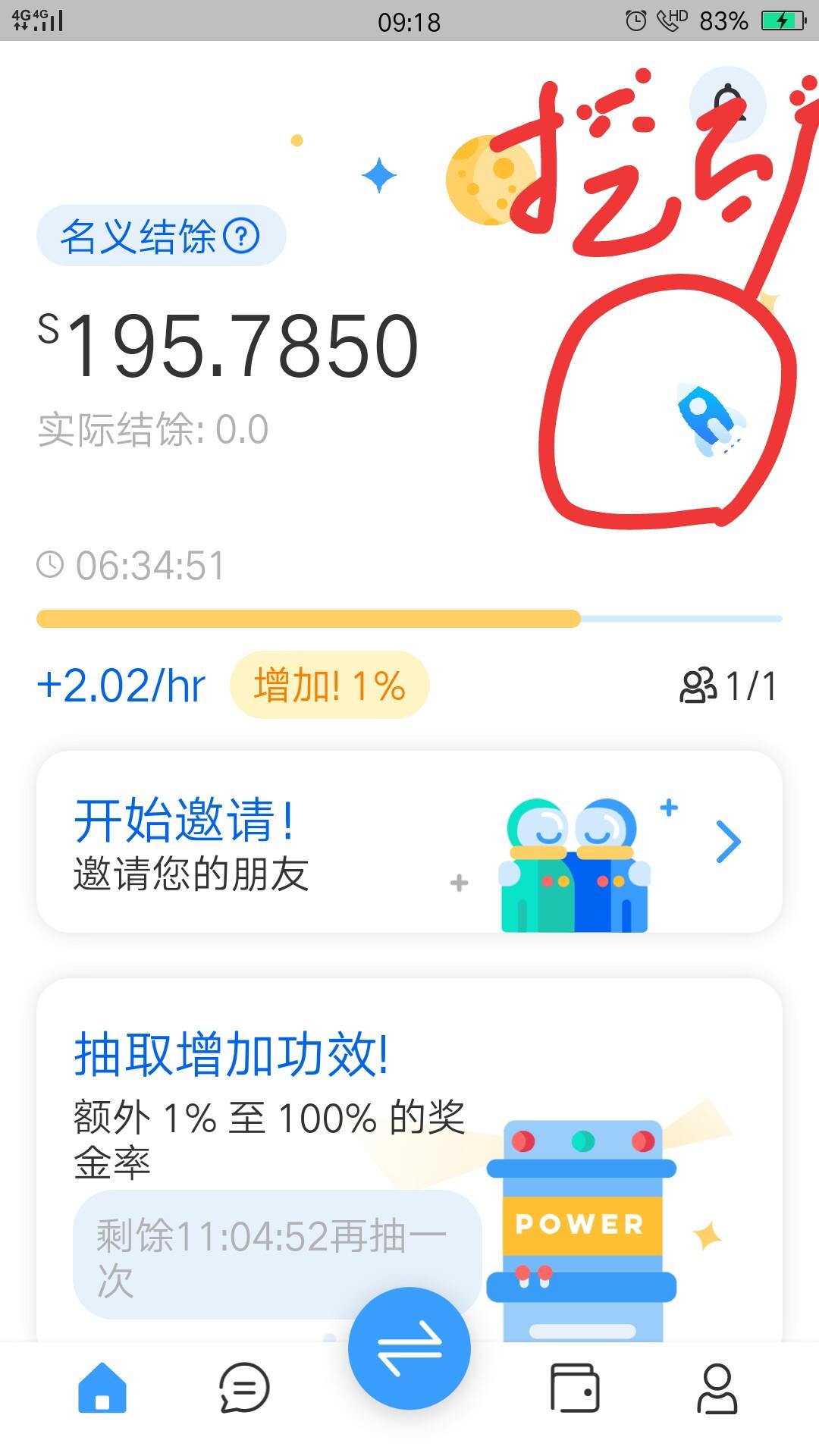Tap the 剩馀 11:04:52 再抽一次 button
The image size is (819, 1456).
pos(276,1256)
